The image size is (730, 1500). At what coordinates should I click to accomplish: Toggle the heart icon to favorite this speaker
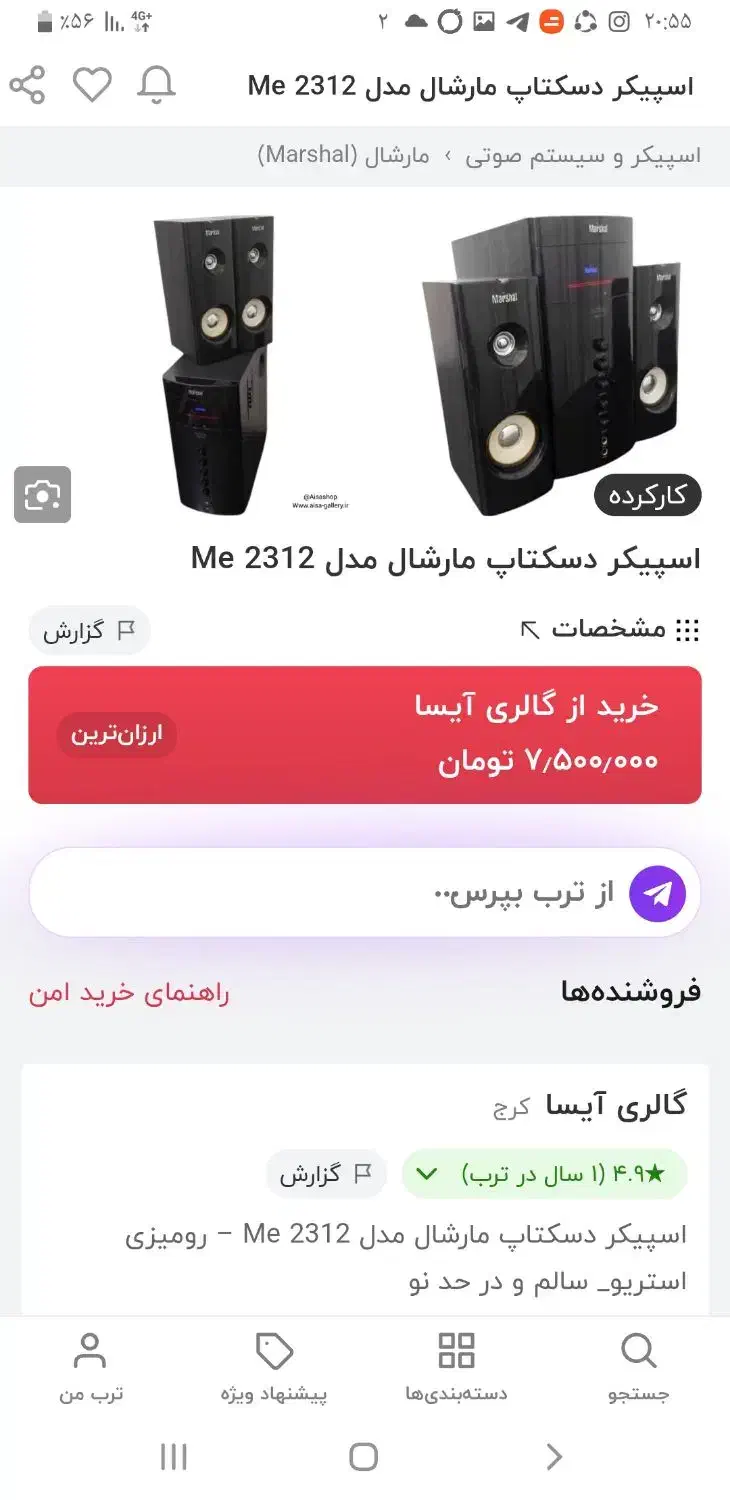coord(93,85)
